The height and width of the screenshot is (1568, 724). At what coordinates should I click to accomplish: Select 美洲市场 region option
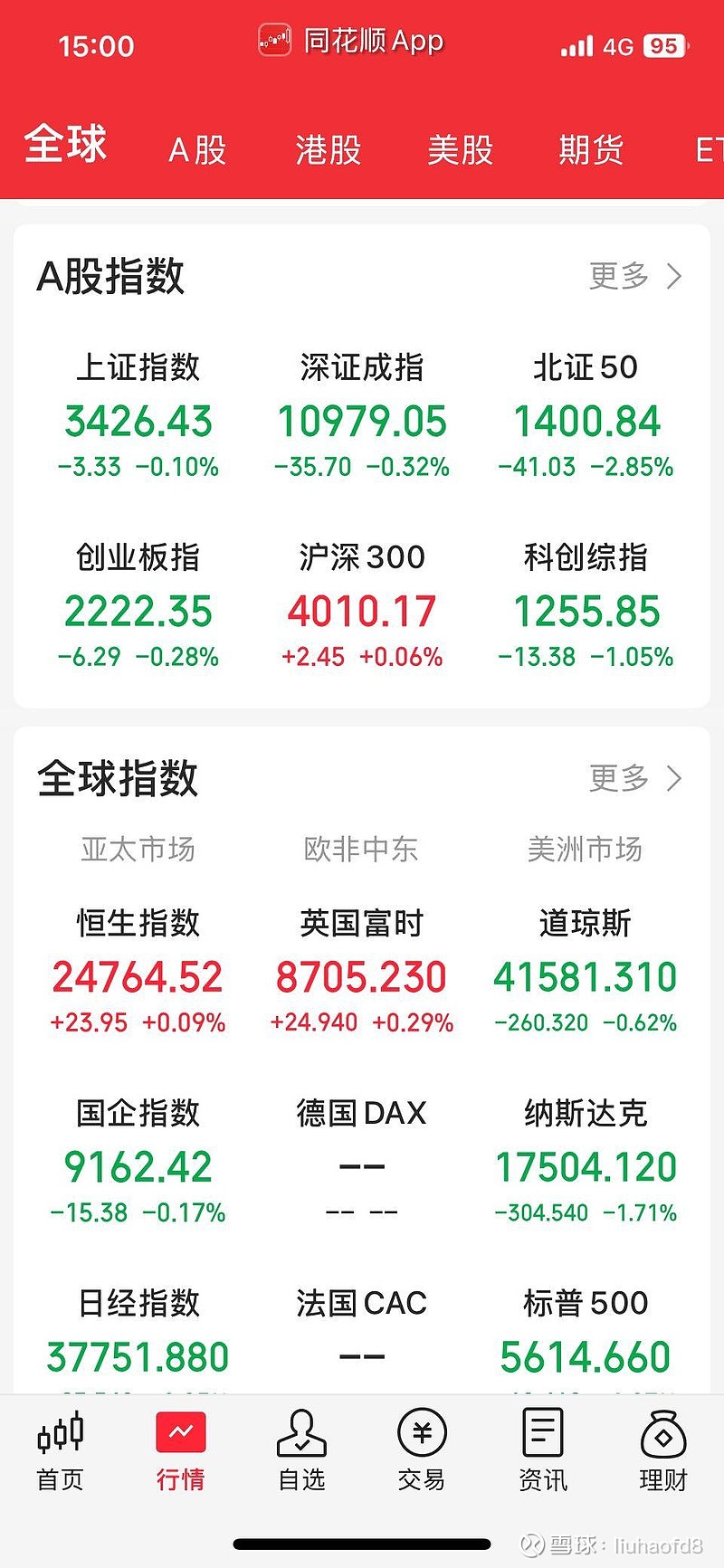(x=585, y=849)
